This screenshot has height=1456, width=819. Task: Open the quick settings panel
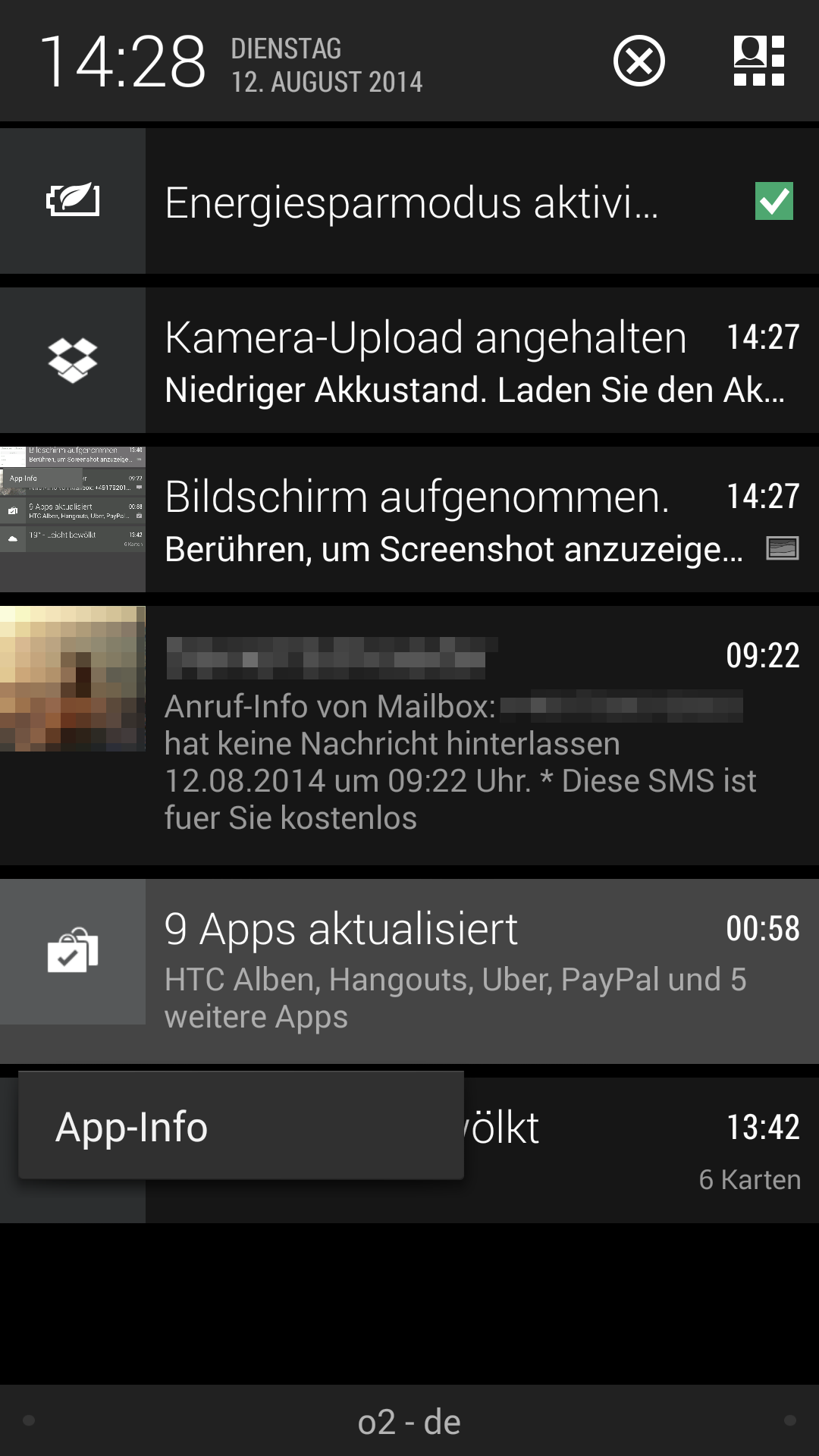[x=758, y=61]
